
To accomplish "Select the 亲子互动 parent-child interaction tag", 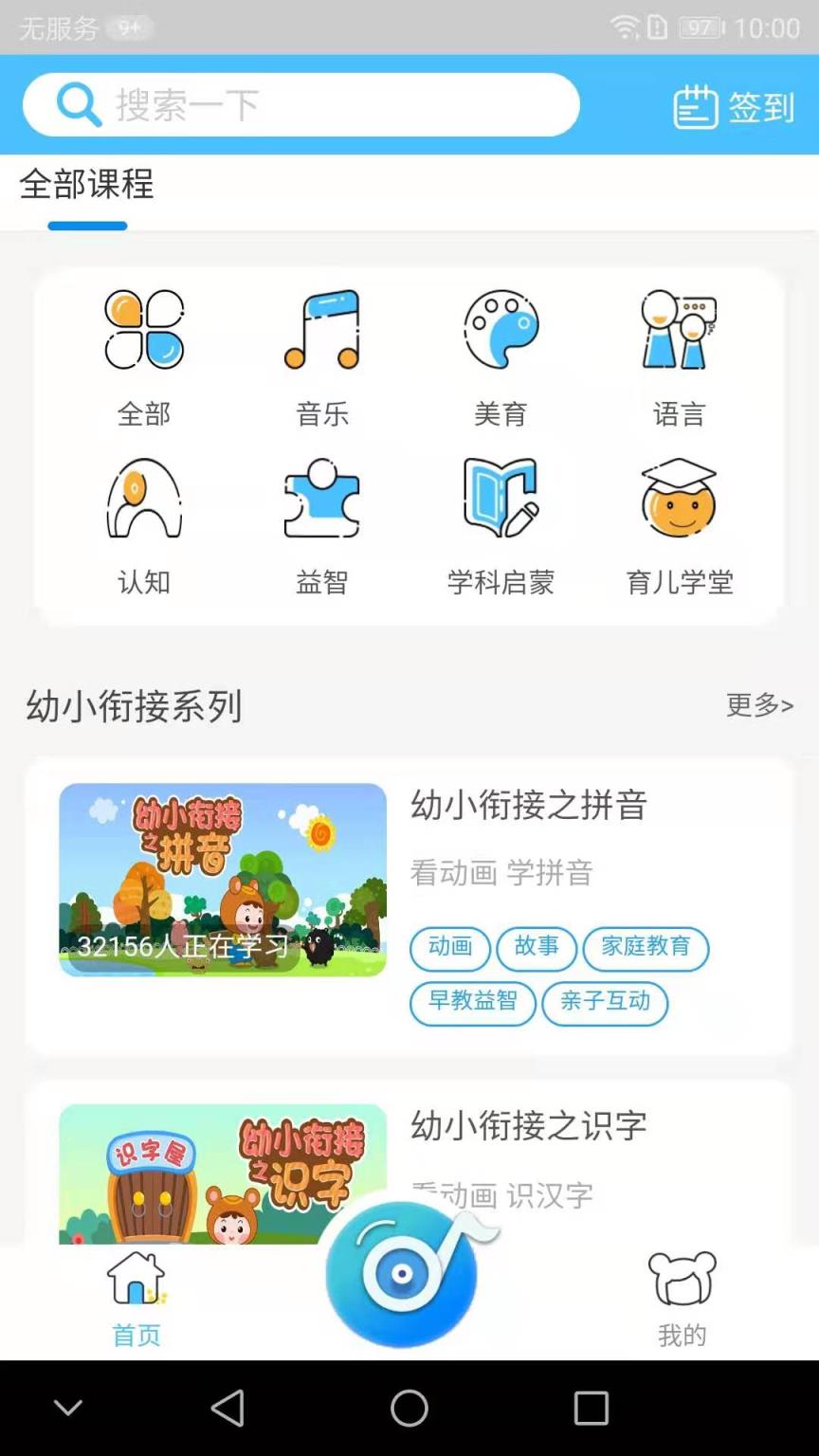I will coord(605,1004).
